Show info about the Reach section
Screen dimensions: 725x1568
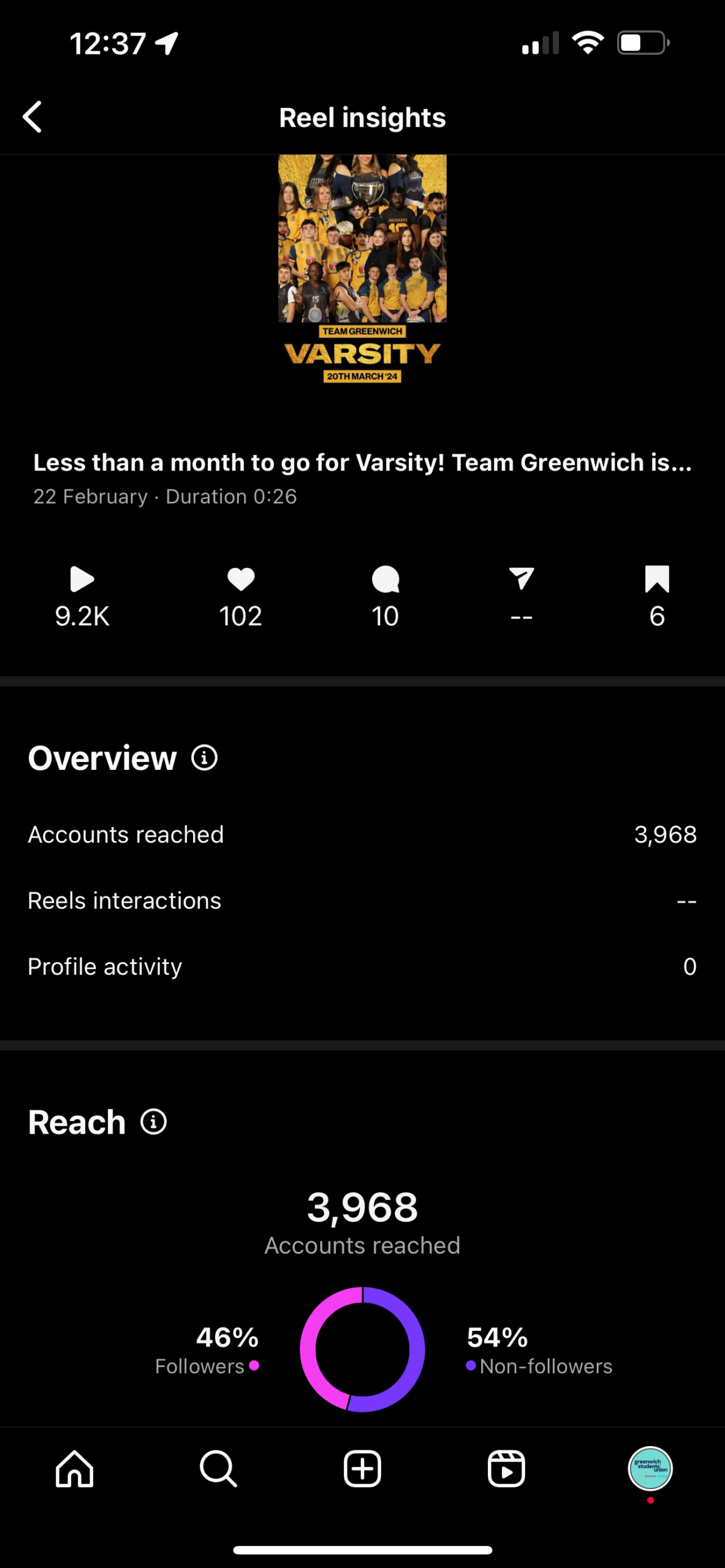click(154, 1122)
